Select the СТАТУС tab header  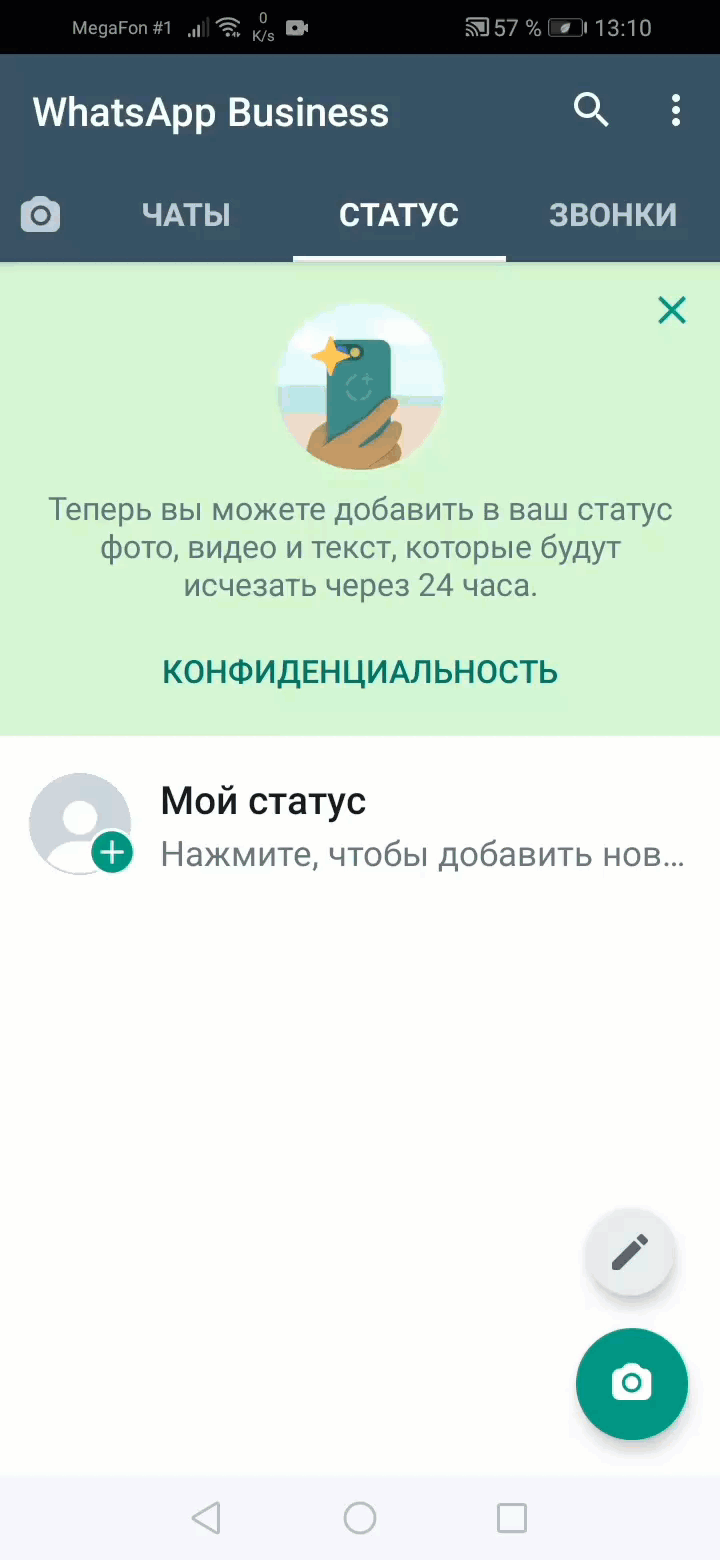coord(399,214)
